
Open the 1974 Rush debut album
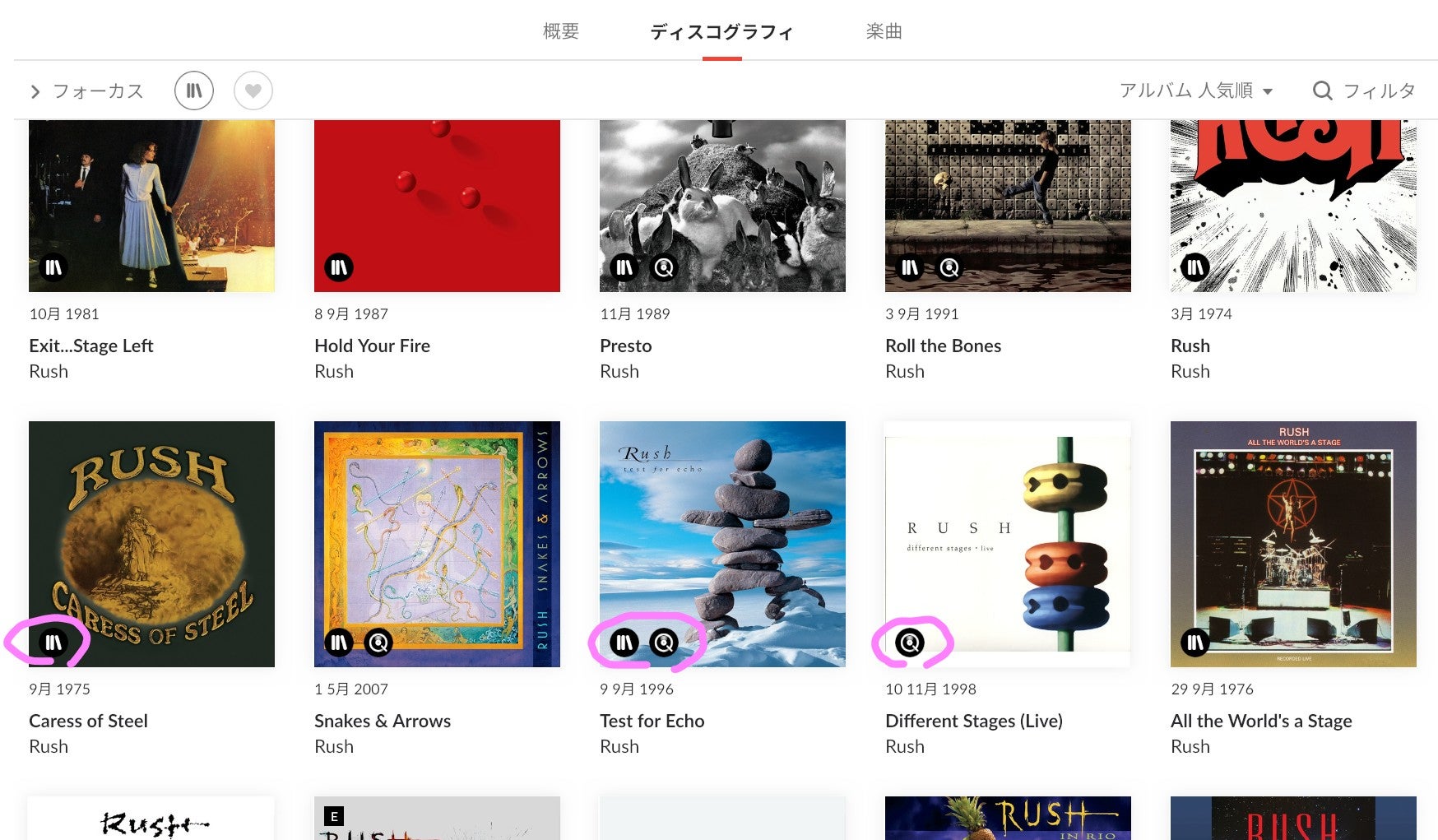click(x=1293, y=206)
